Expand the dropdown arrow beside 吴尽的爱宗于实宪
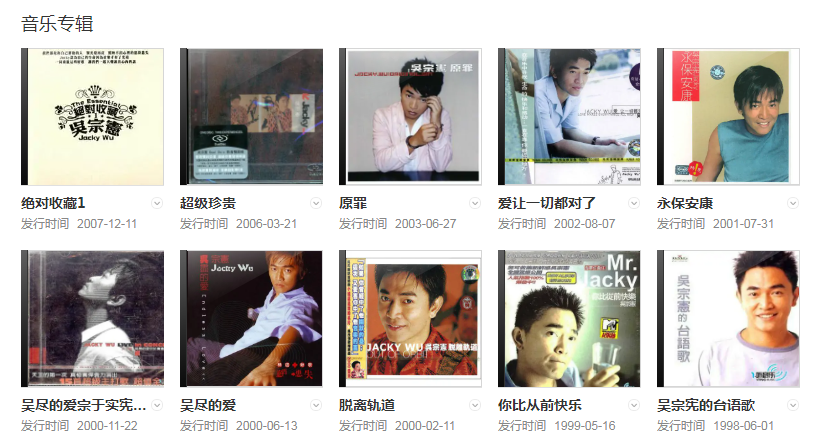820x440 pixels. pyautogui.click(x=157, y=405)
